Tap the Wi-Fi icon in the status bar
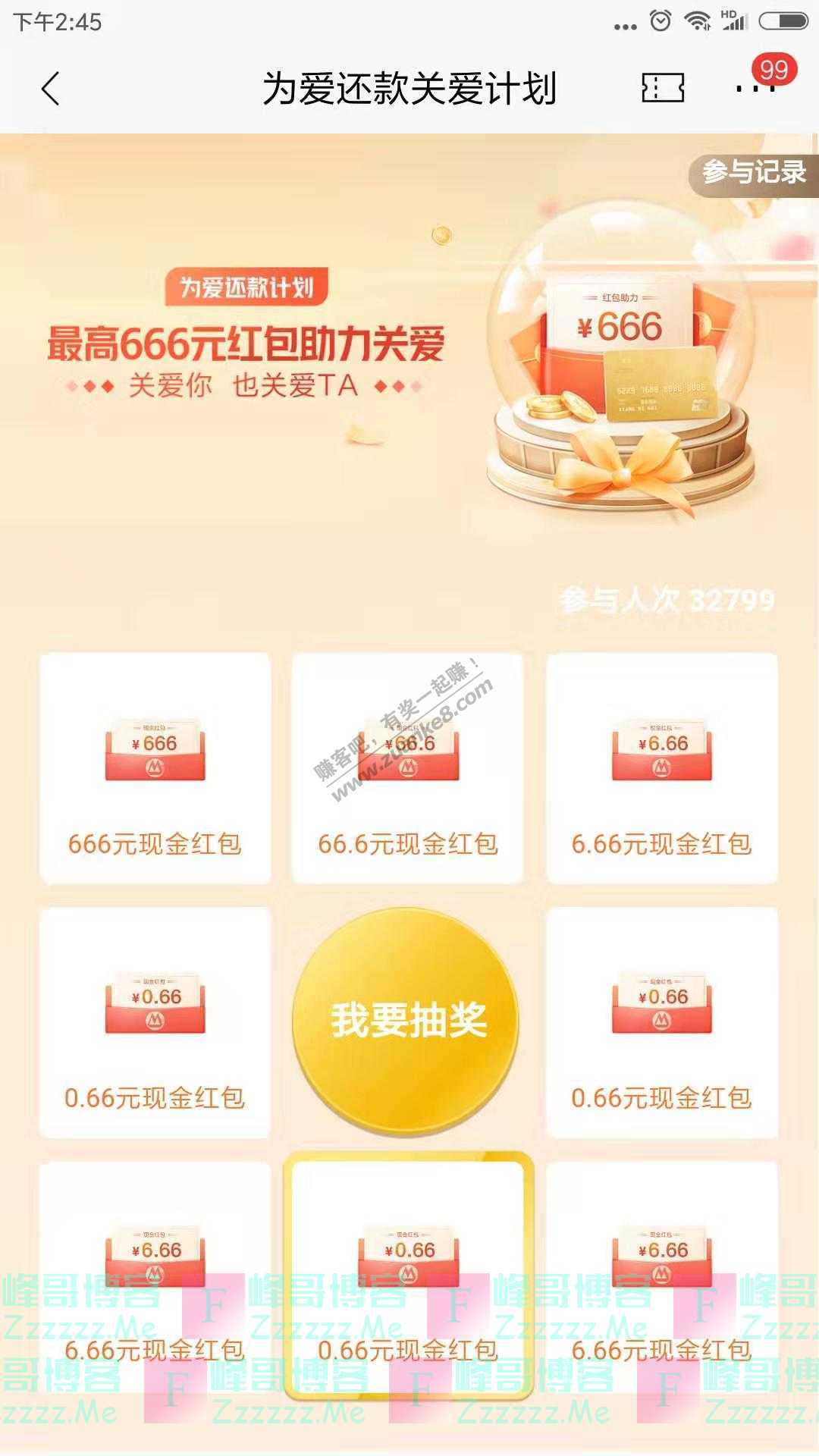 (x=698, y=20)
